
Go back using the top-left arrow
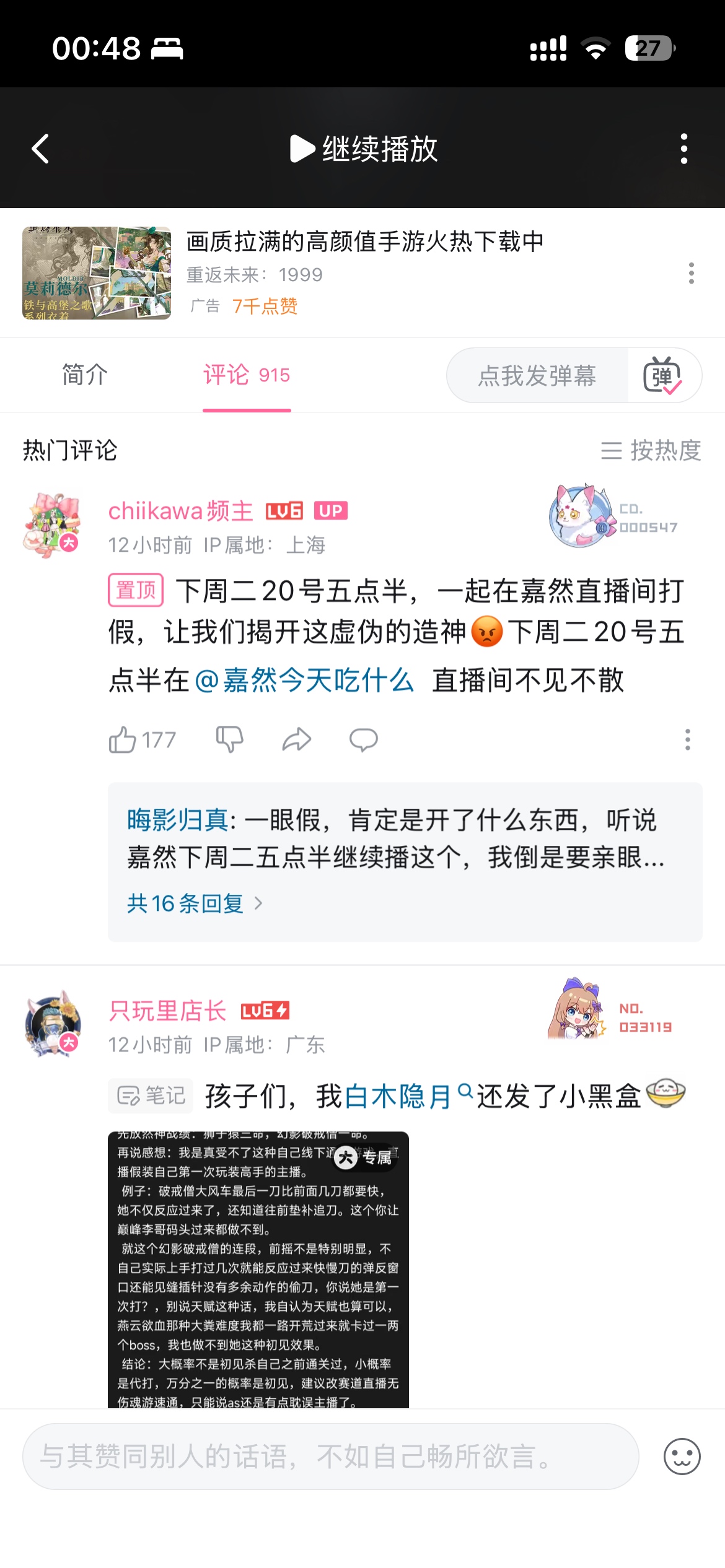click(40, 149)
